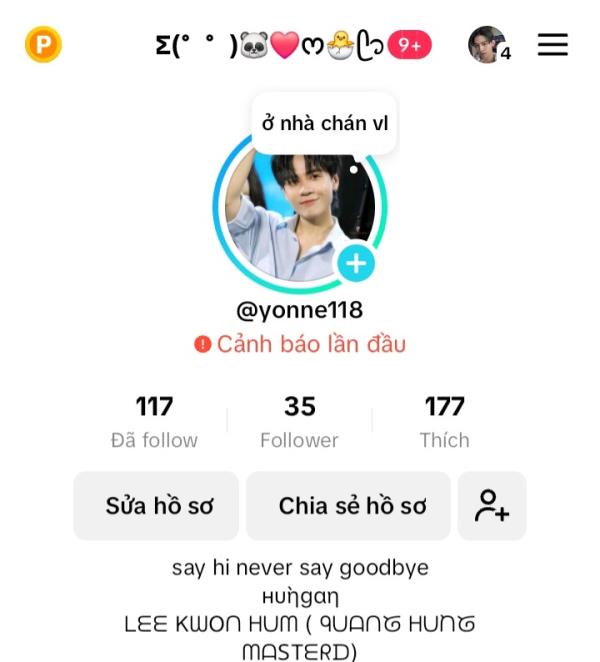Screen dimensions: 600x662
Task: View the 117 Đã follow list
Action: click(x=154, y=421)
